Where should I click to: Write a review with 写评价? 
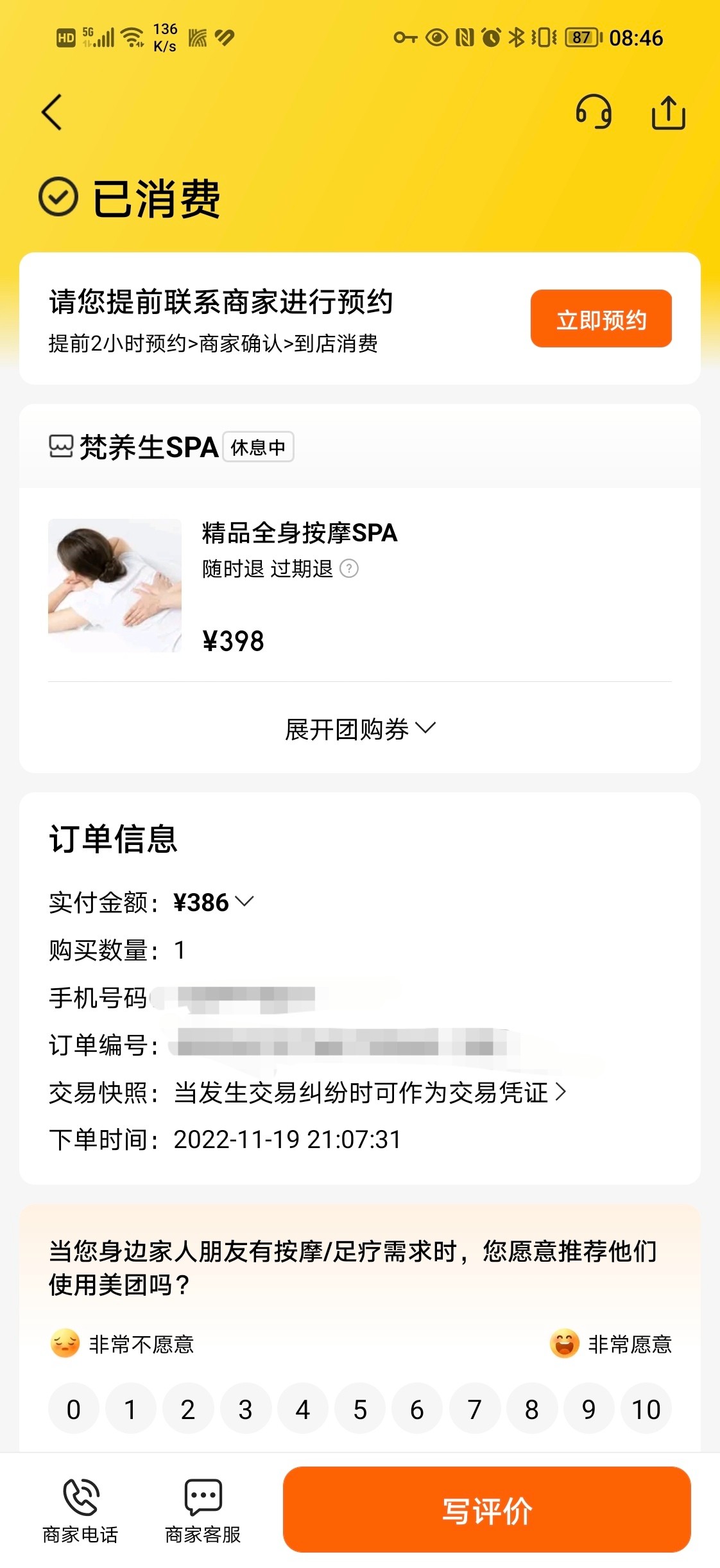point(486,1510)
